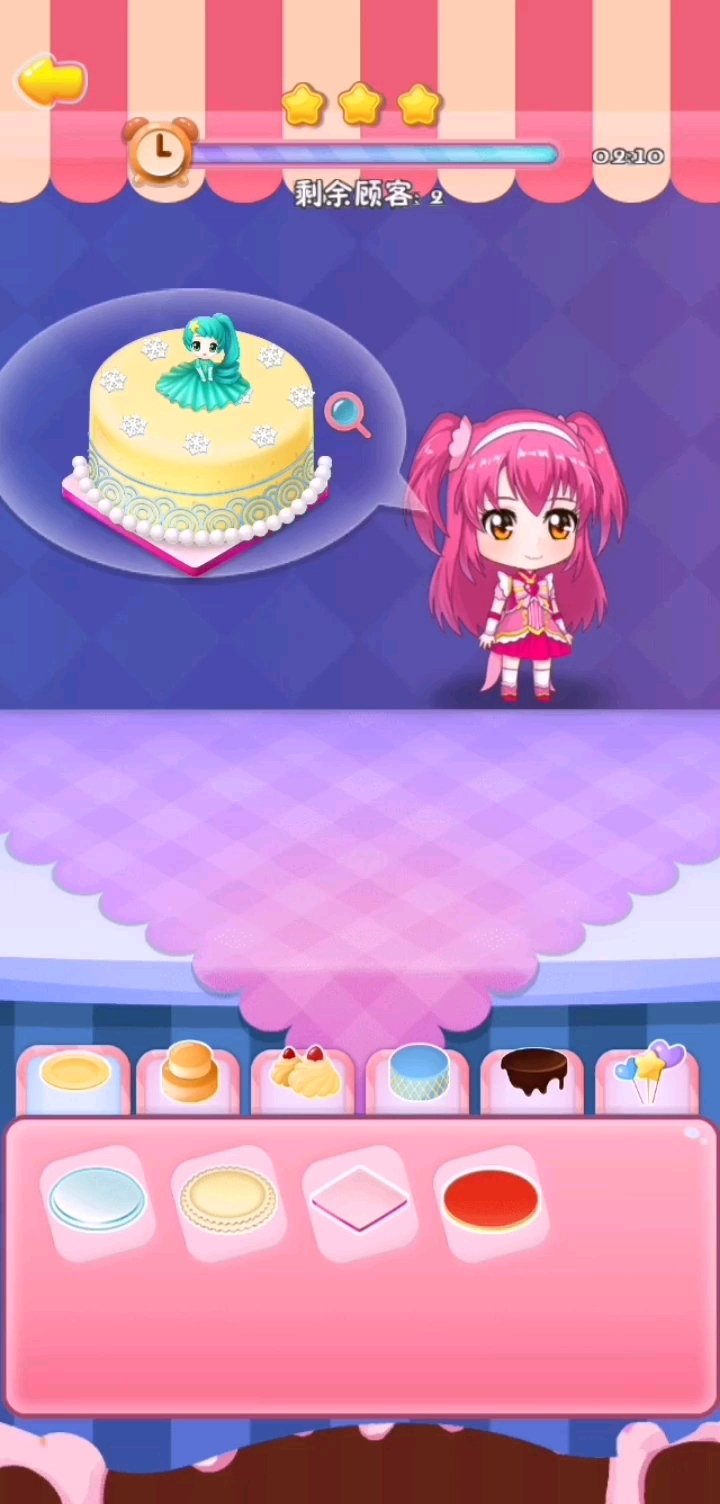Screen dimensions: 720x1504
Task: Select the round blue glass plate
Action: [x=98, y=1200]
